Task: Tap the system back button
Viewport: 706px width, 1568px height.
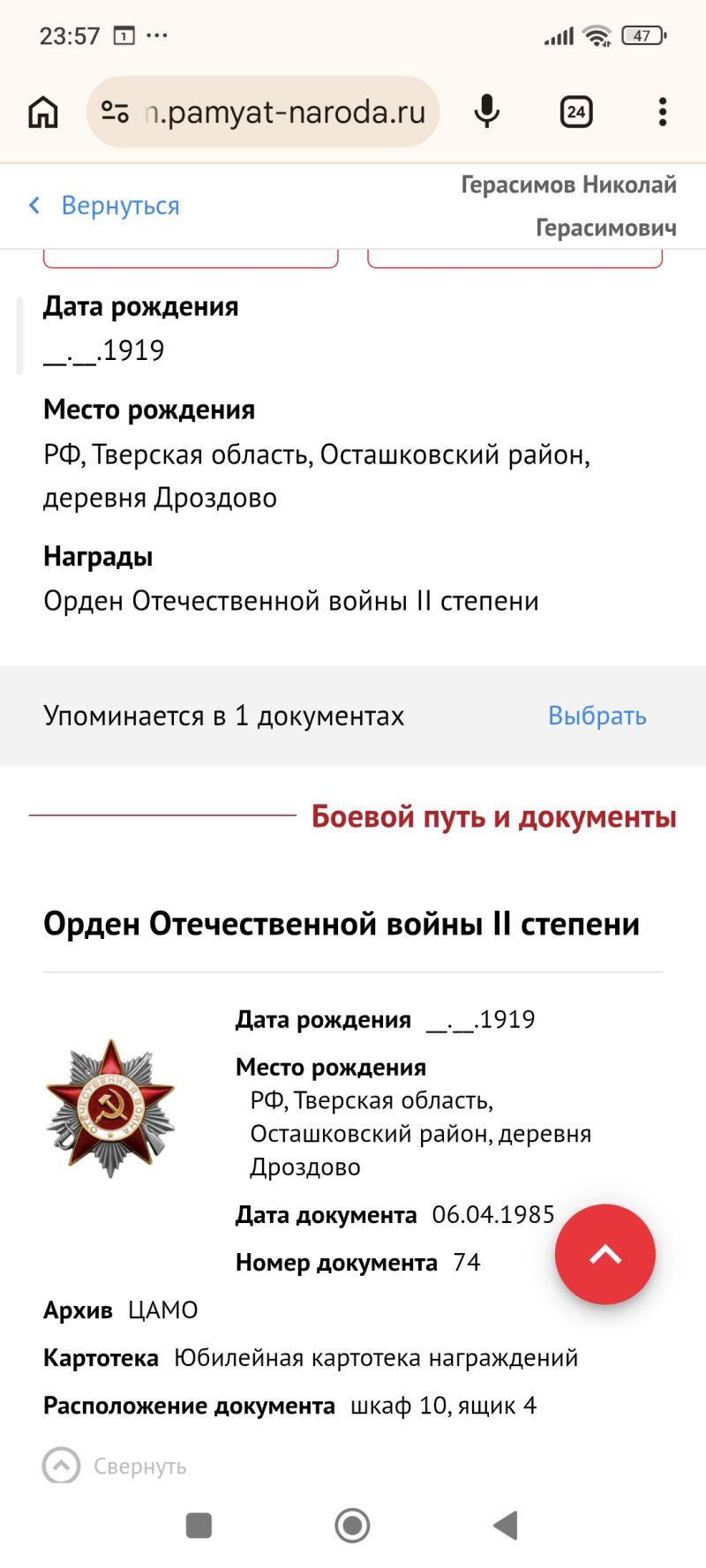Action: pyautogui.click(x=506, y=1525)
